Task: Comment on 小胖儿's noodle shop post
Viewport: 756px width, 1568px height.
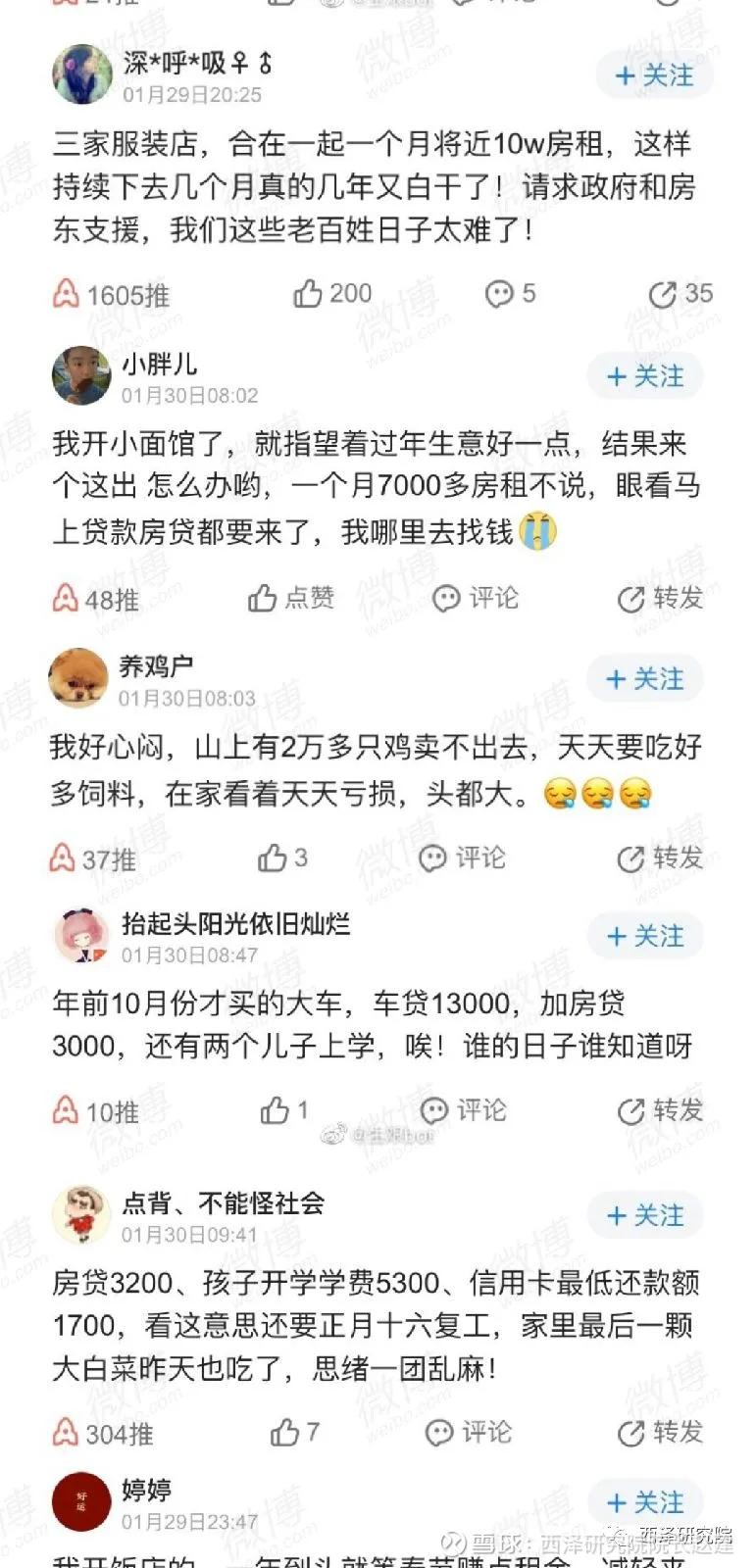Action: click(x=476, y=598)
